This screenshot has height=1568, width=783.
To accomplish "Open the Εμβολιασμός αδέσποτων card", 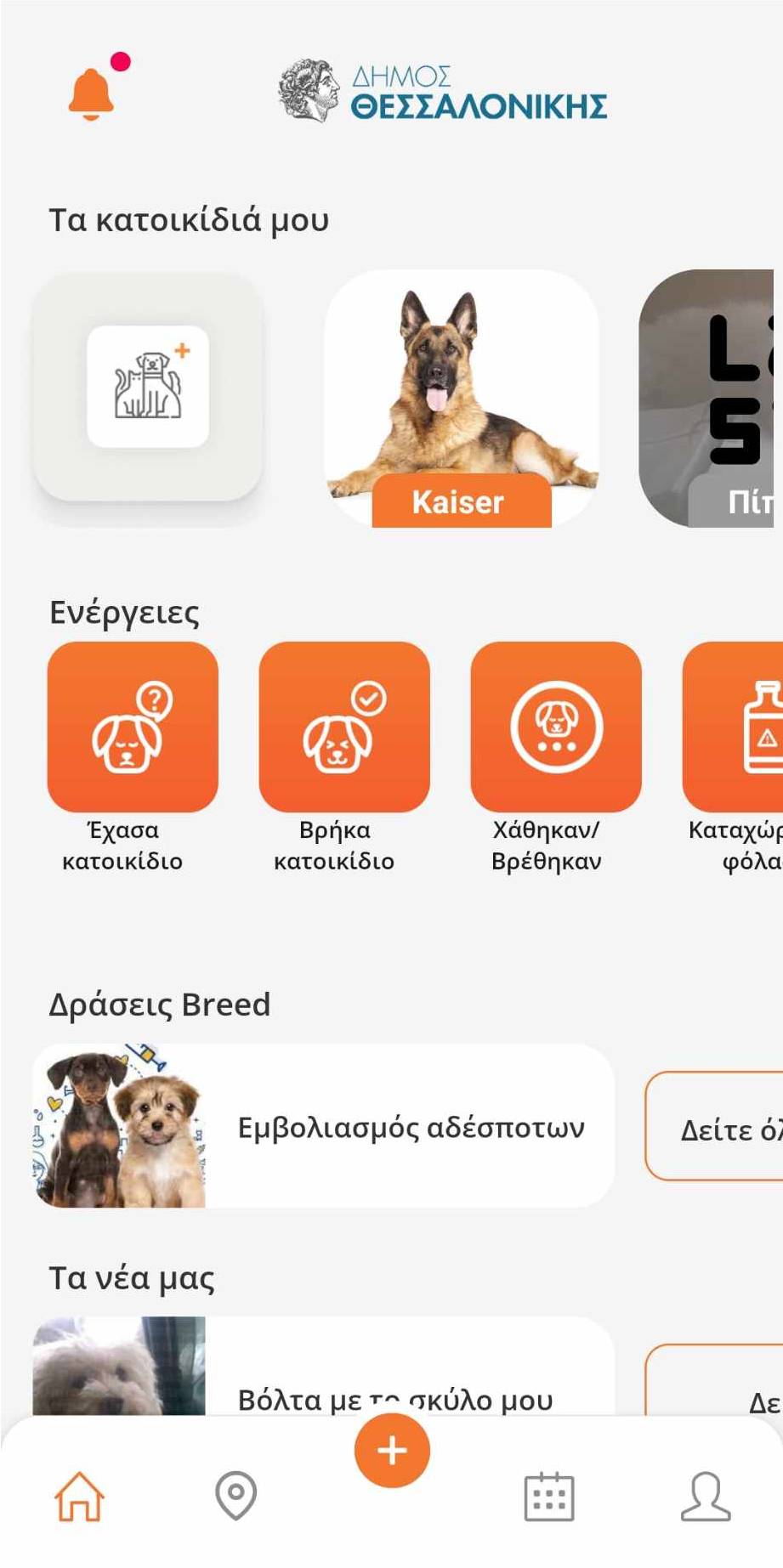I will click(x=323, y=1126).
